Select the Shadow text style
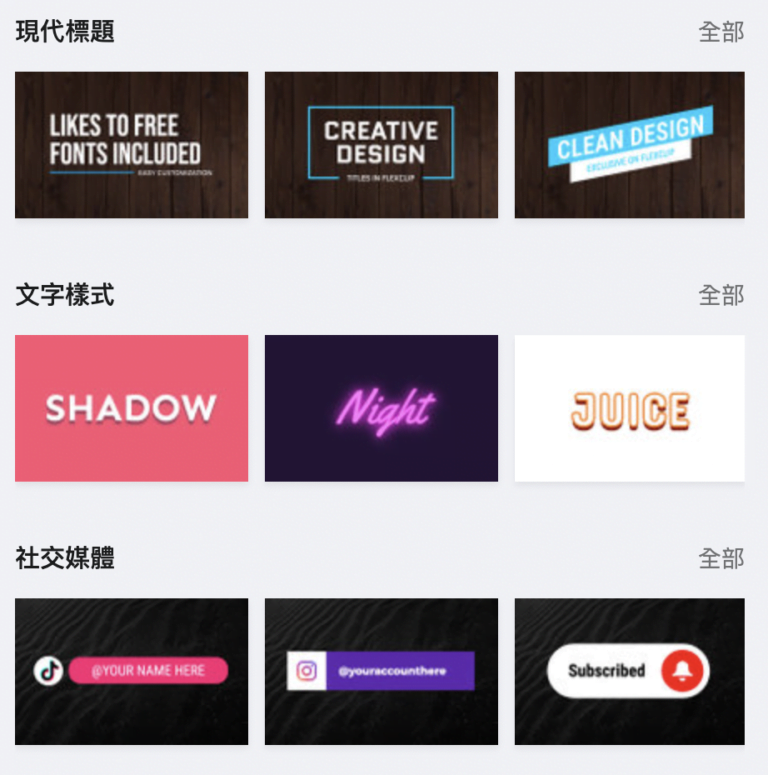The image size is (768, 775). 131,408
